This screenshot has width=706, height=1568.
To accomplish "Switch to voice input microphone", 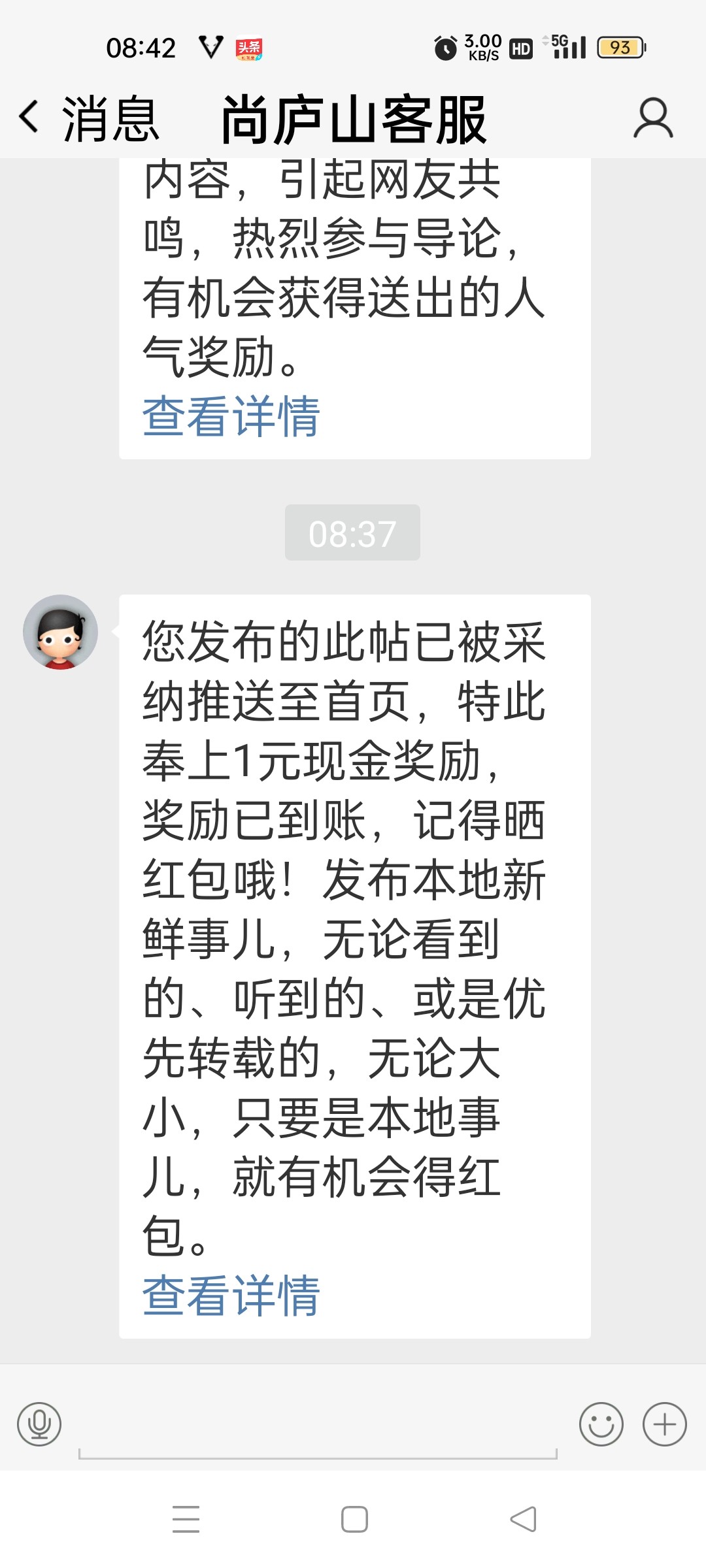I will (39, 1424).
